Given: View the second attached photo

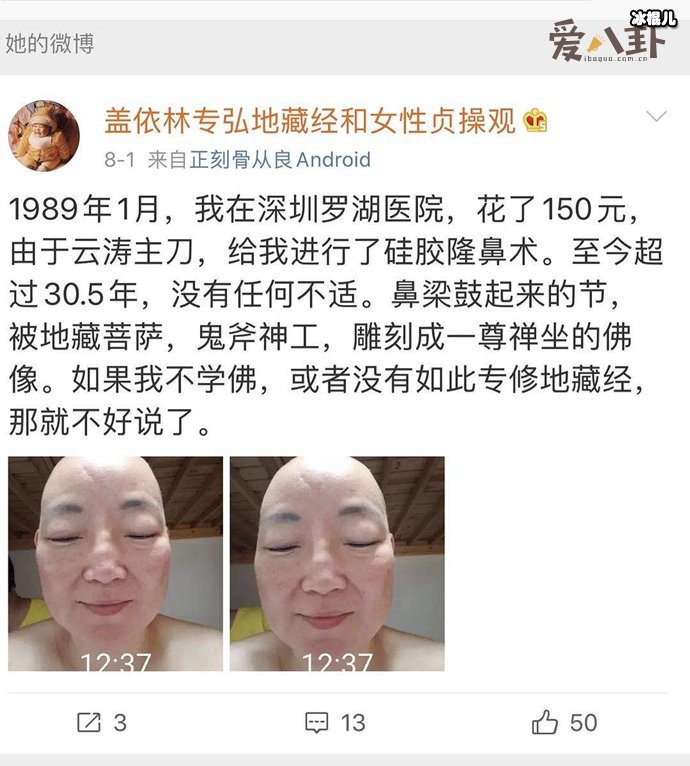Looking at the screenshot, I should coord(337,564).
